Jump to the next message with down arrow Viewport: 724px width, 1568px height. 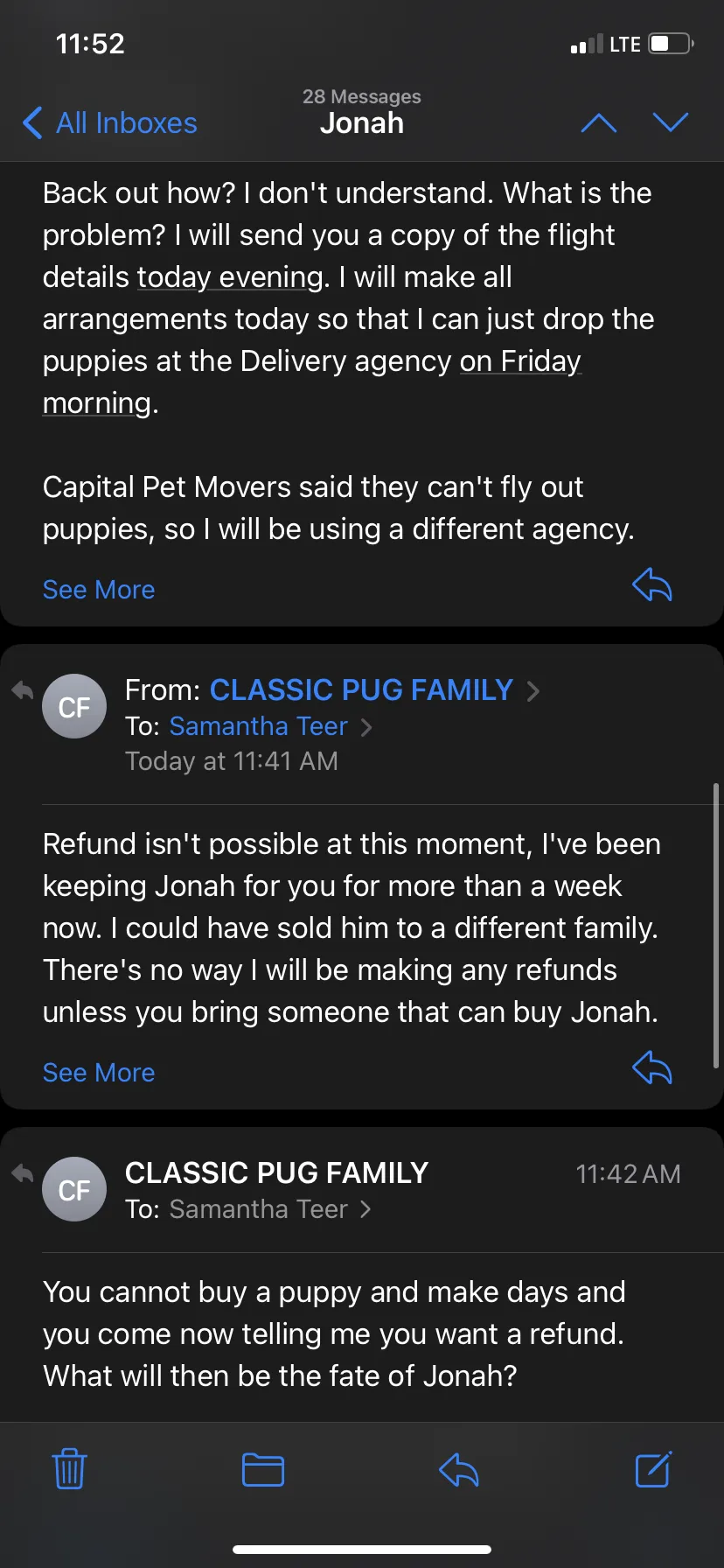pyautogui.click(x=671, y=122)
